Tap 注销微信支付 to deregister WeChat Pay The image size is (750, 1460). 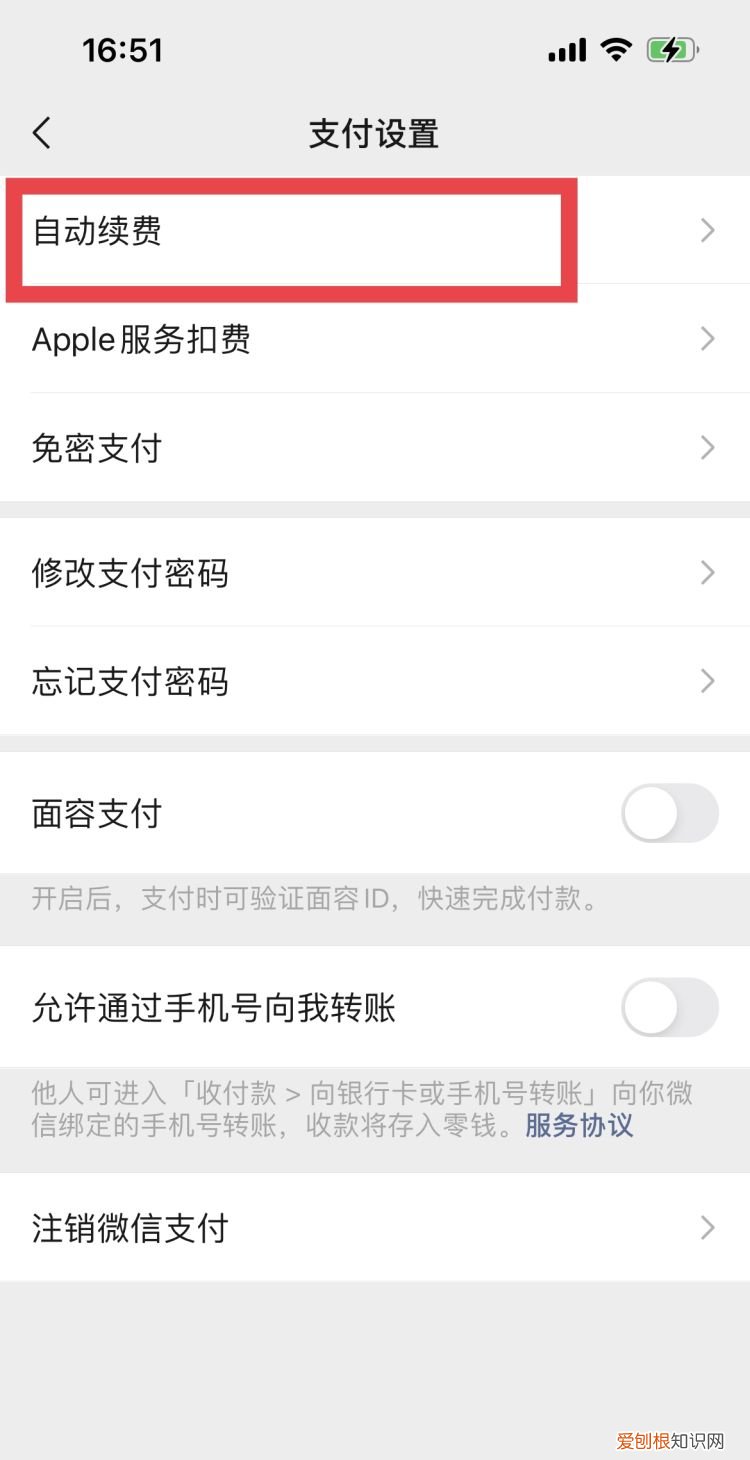coord(129,1227)
